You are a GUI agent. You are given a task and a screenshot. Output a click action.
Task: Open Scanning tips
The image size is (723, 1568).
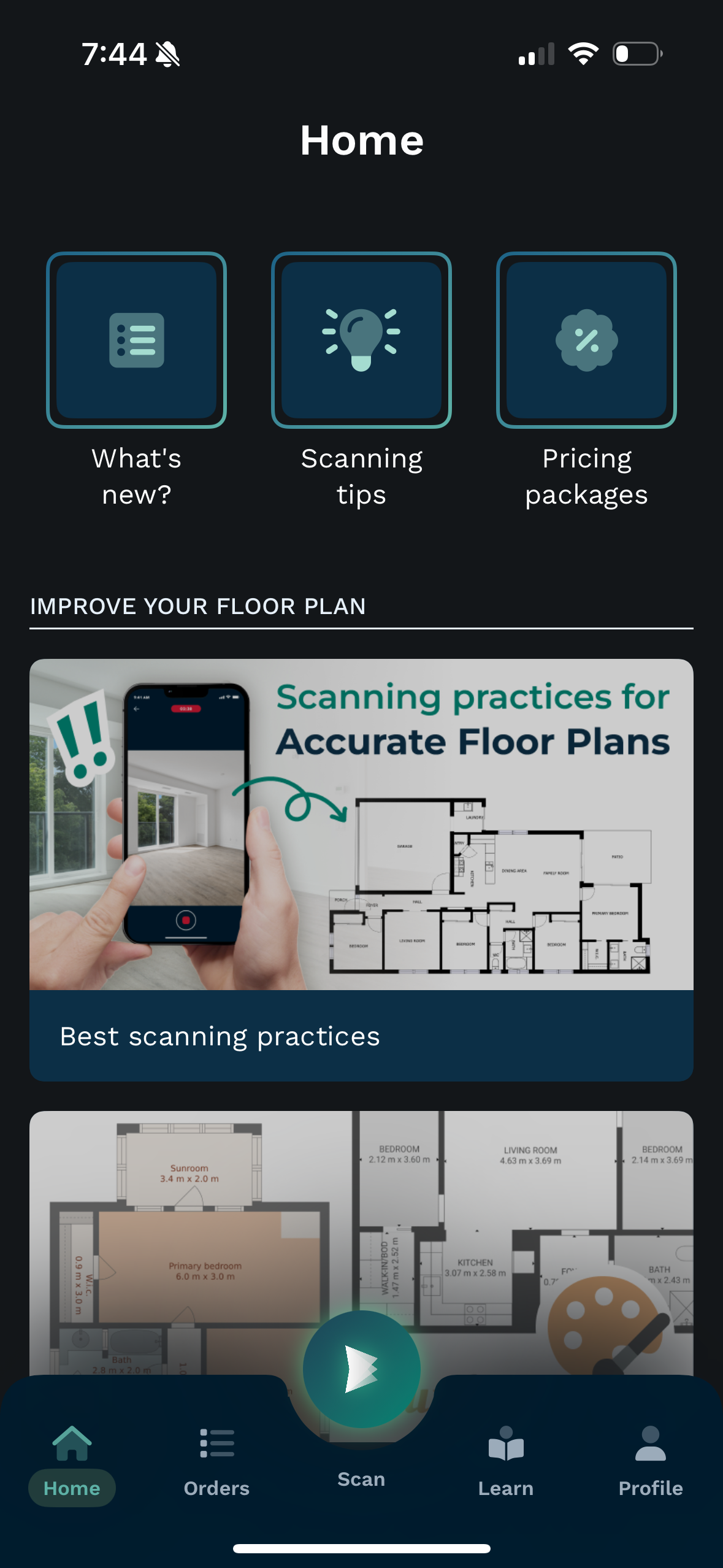pyautogui.click(x=361, y=340)
